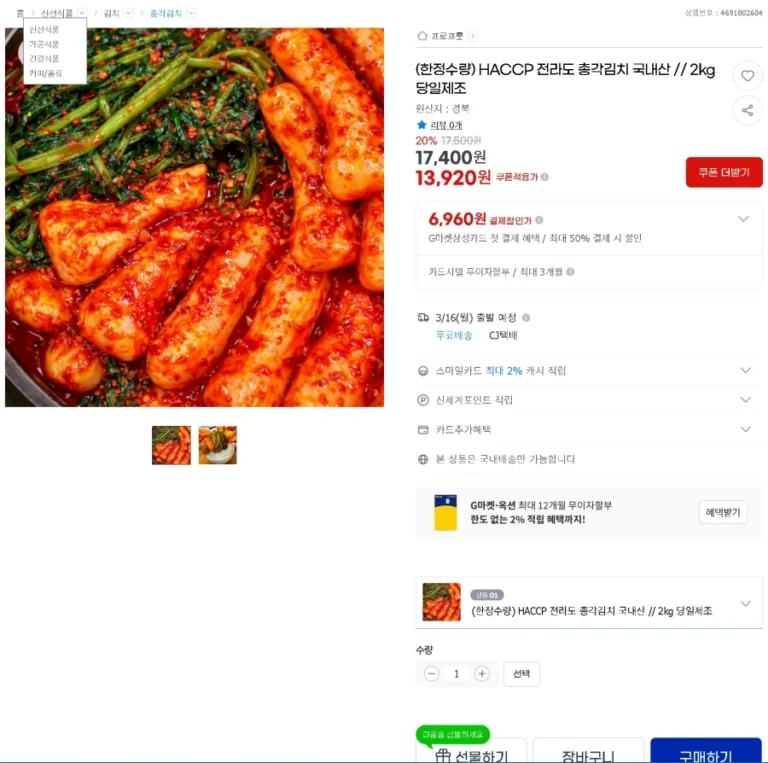Tap 구매하기 to buy now
The width and height of the screenshot is (768, 763).
[x=706, y=752]
